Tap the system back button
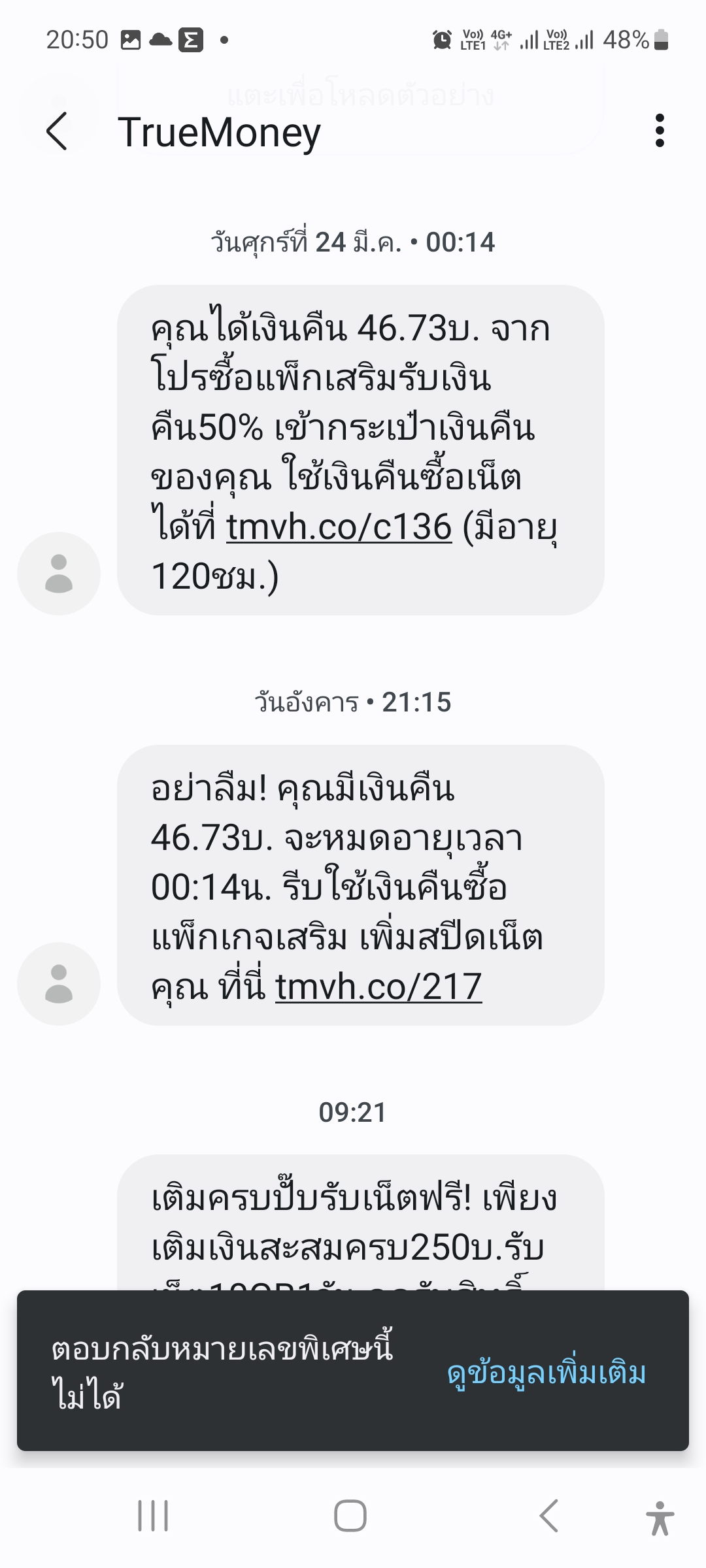The width and height of the screenshot is (706, 1568). (549, 1516)
